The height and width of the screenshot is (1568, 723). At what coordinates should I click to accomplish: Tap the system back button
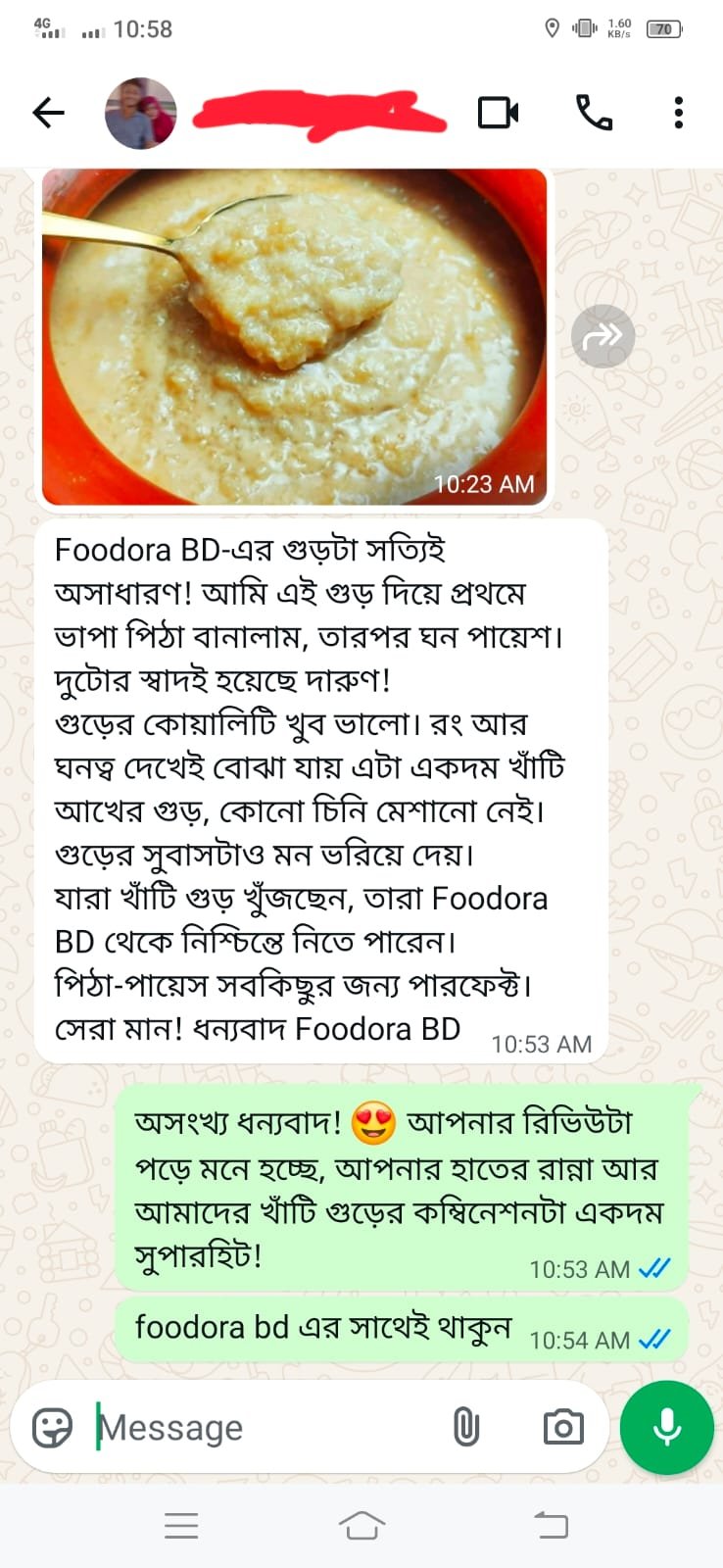tap(551, 1525)
